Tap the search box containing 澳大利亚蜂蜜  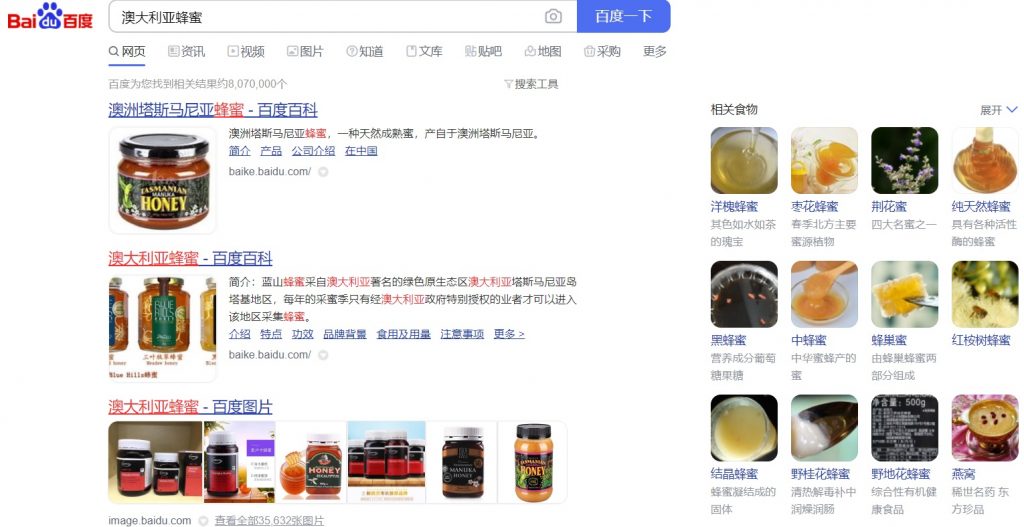pyautogui.click(x=320, y=17)
